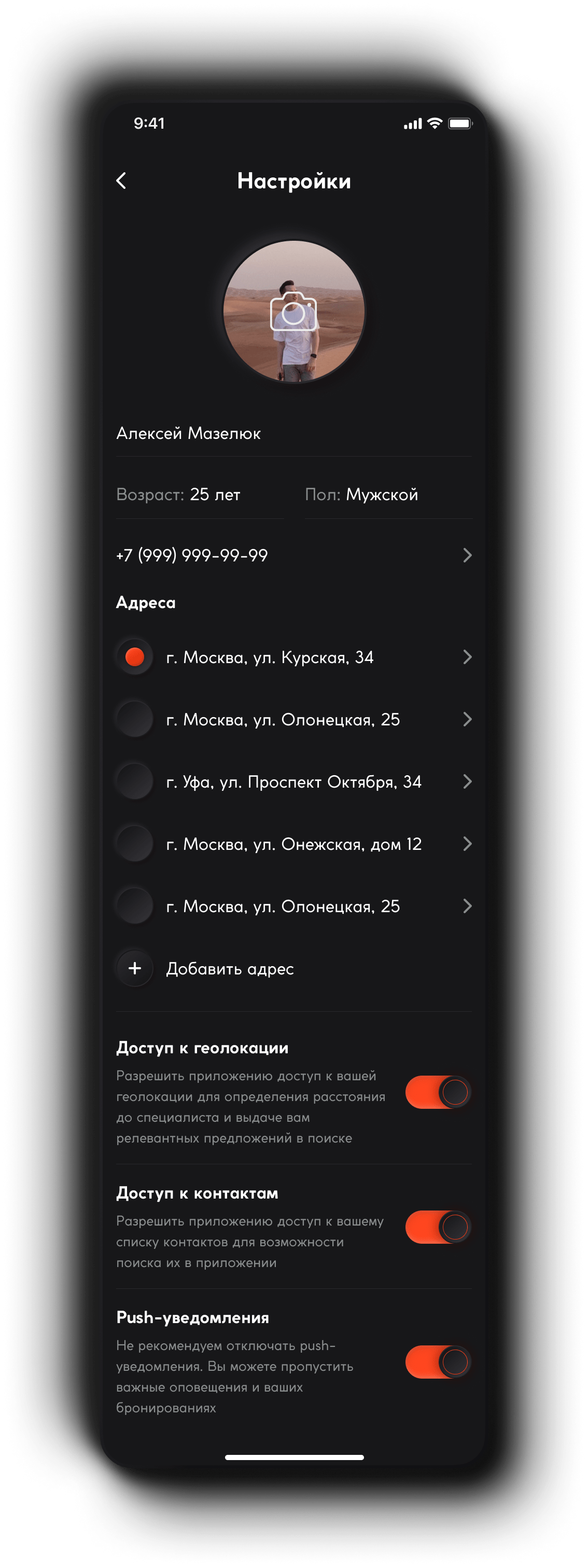The width and height of the screenshot is (588, 1568).
Task: Change the profile photo via camera icon
Action: (x=293, y=312)
